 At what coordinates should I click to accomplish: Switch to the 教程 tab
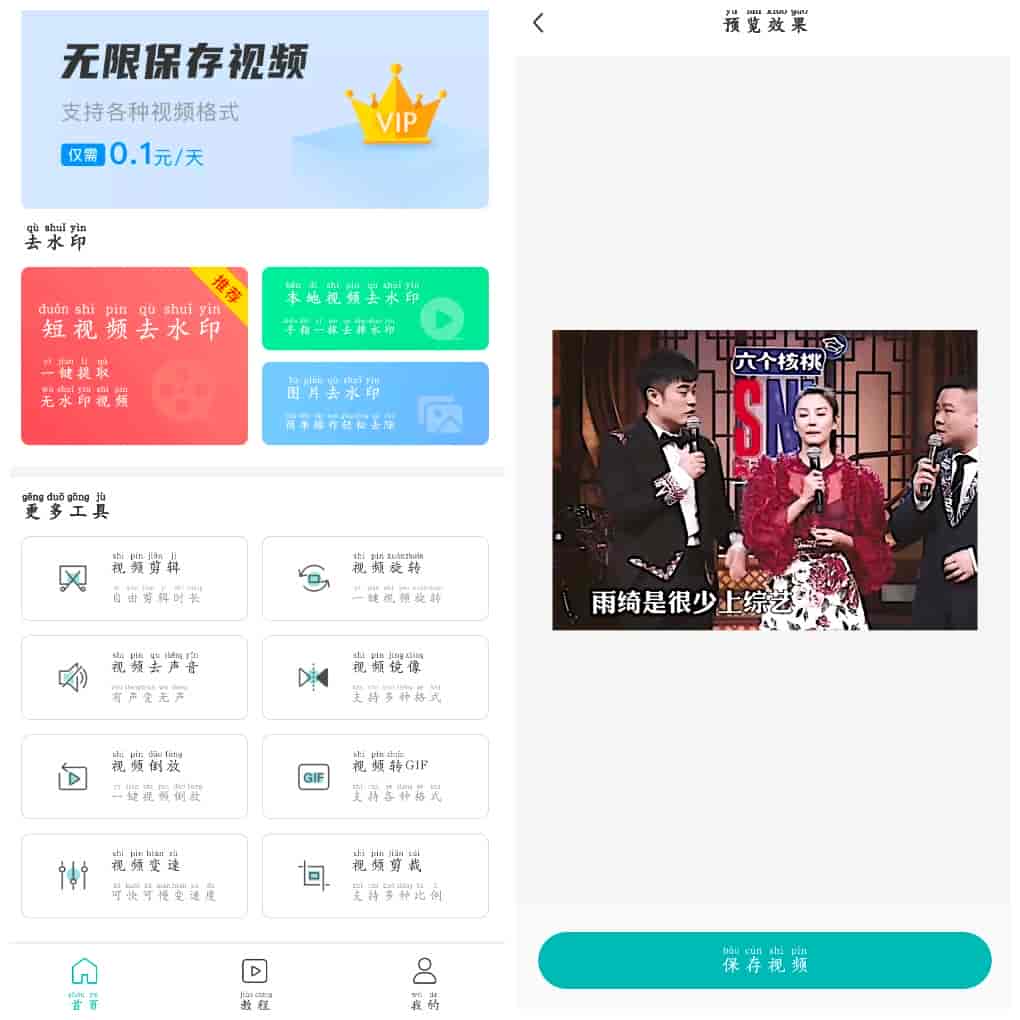(255, 982)
